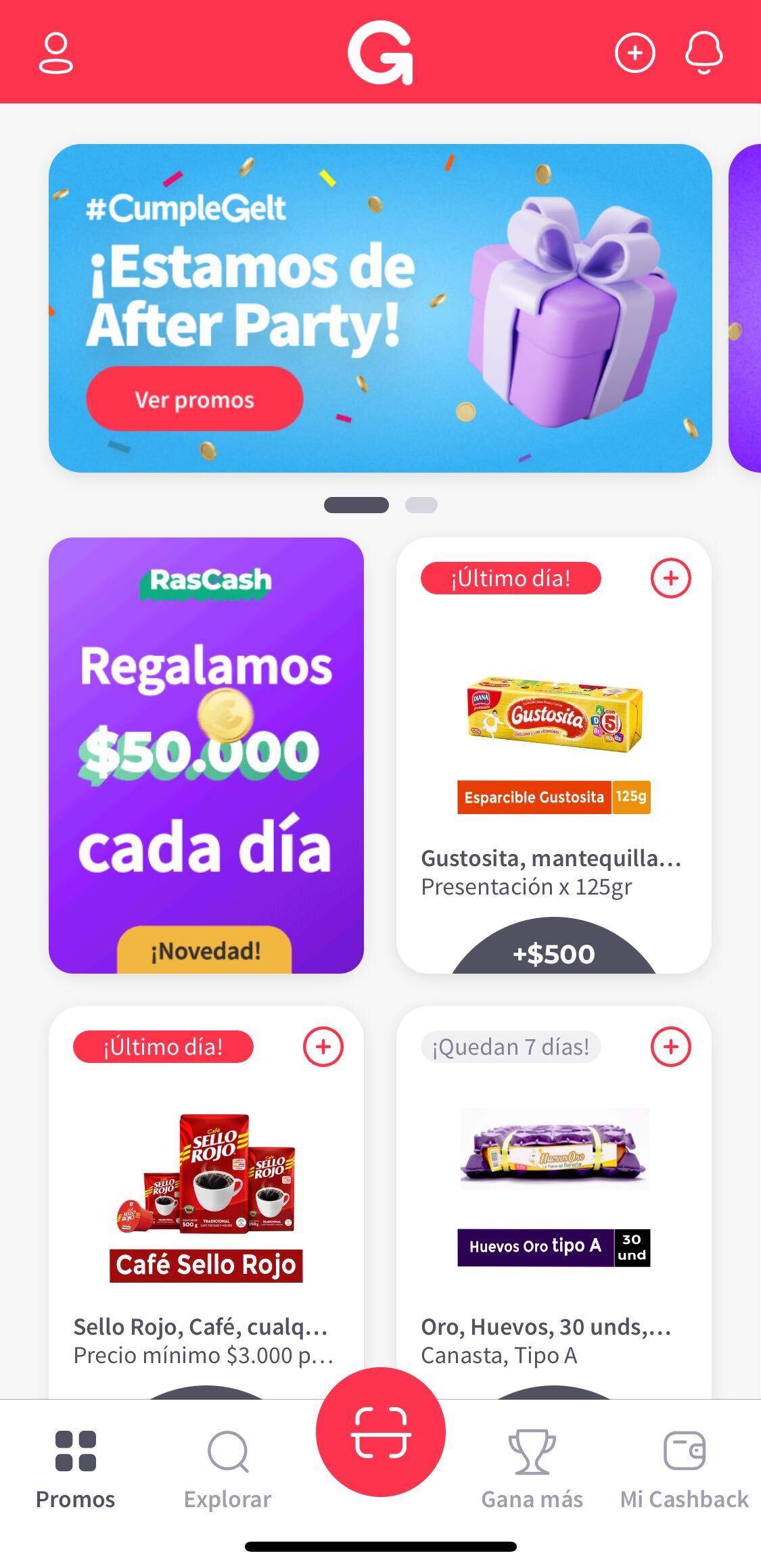This screenshot has height=1568, width=761.
Task: Add the Gustosita mantequilla promo
Action: pyautogui.click(x=670, y=578)
